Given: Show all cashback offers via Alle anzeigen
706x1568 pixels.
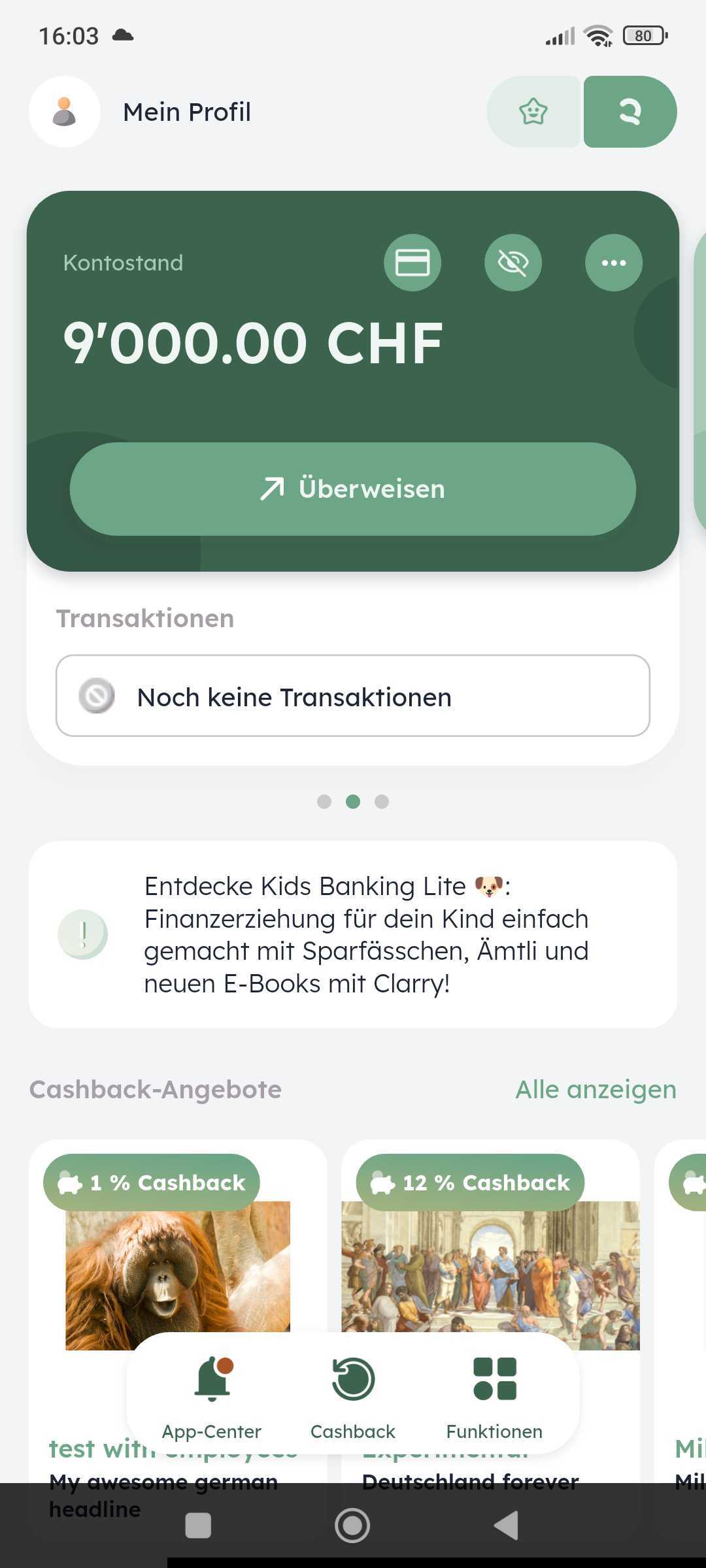Looking at the screenshot, I should (596, 1089).
